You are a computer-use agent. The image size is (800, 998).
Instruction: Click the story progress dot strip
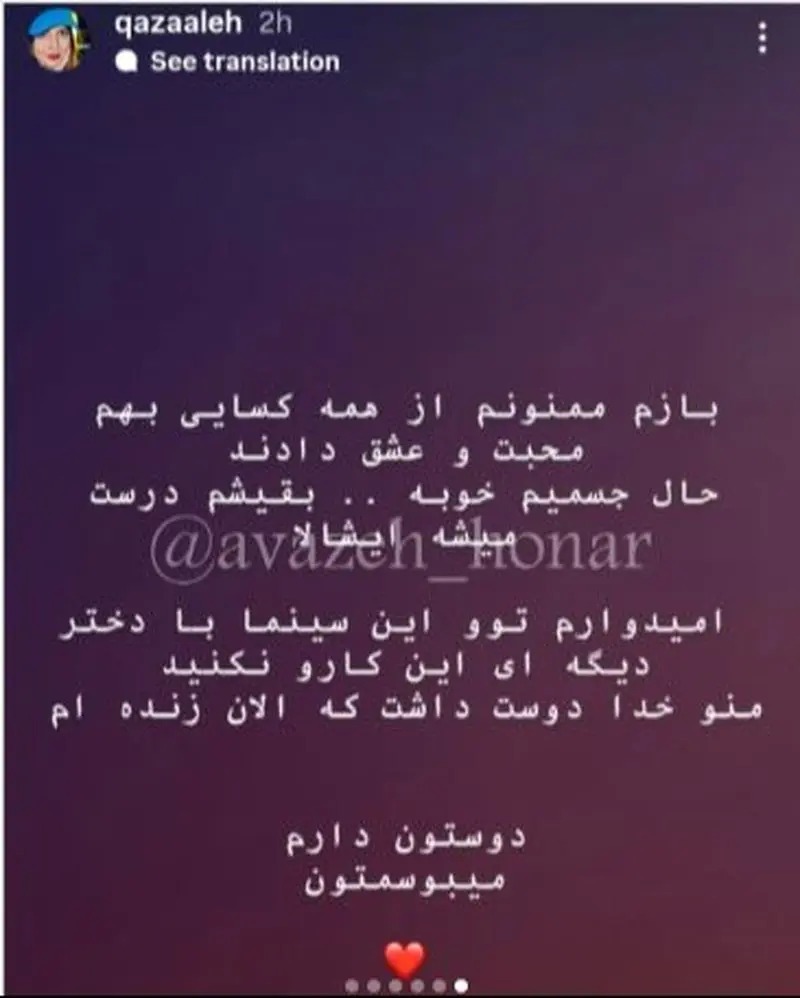tap(406, 986)
